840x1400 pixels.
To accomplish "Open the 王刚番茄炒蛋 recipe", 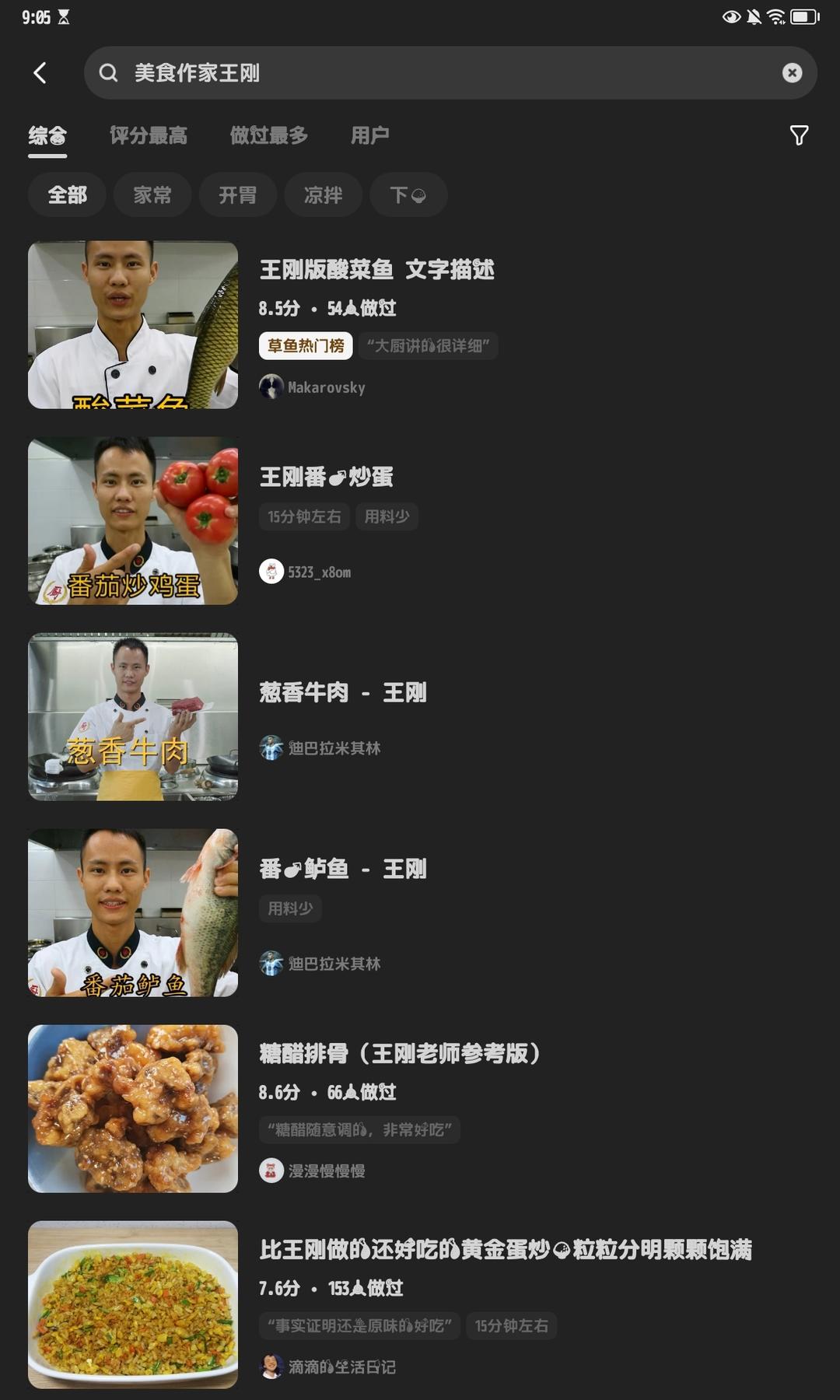I will (x=327, y=477).
